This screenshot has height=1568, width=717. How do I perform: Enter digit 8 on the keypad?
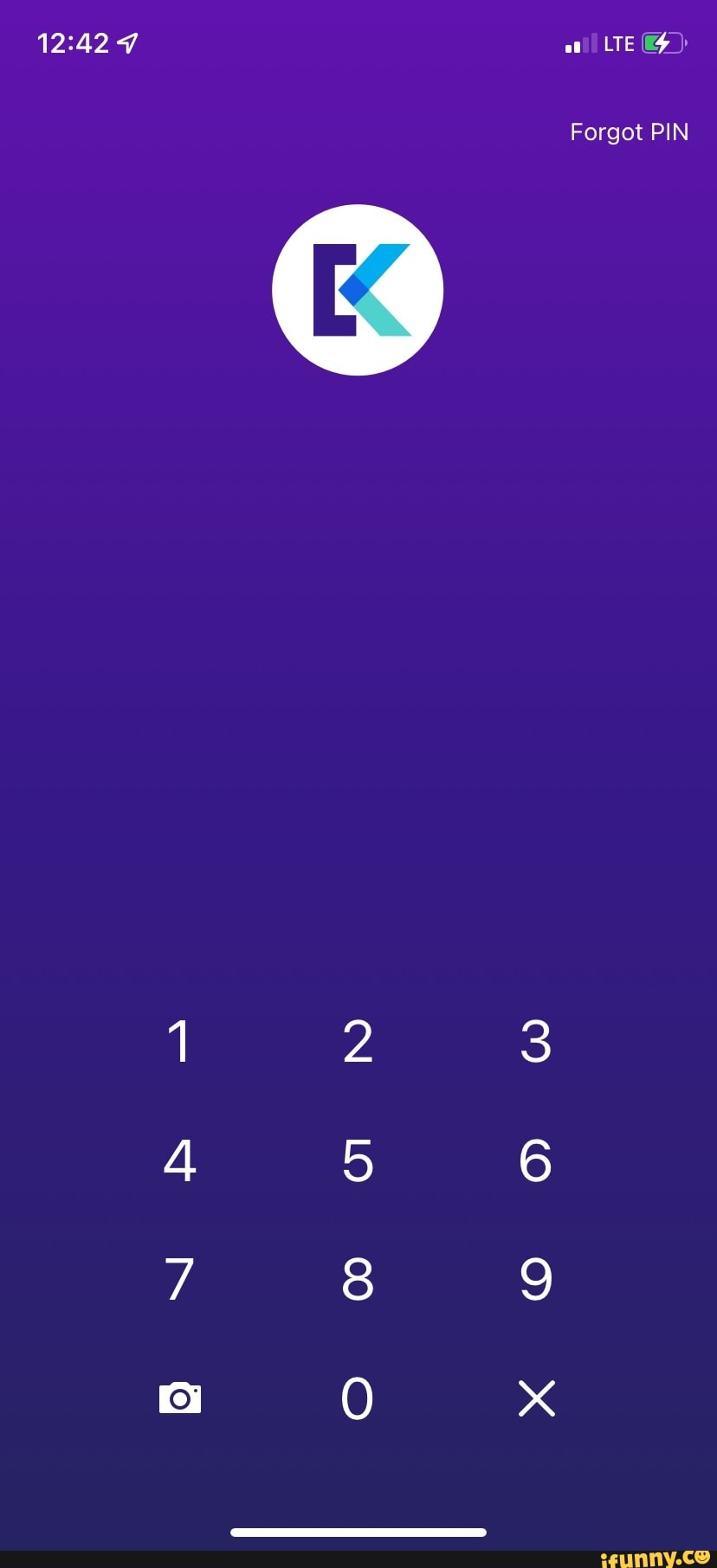pyautogui.click(x=358, y=1279)
